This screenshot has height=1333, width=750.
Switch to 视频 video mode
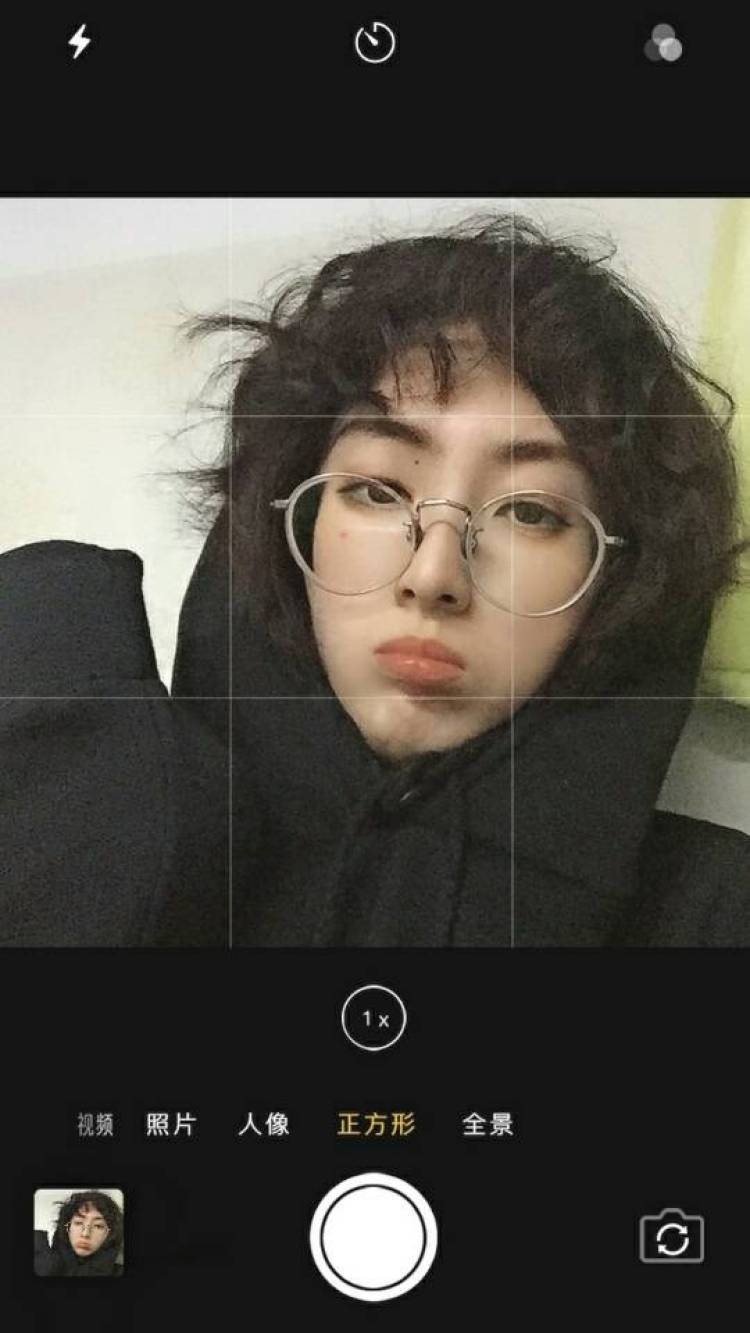point(95,1124)
